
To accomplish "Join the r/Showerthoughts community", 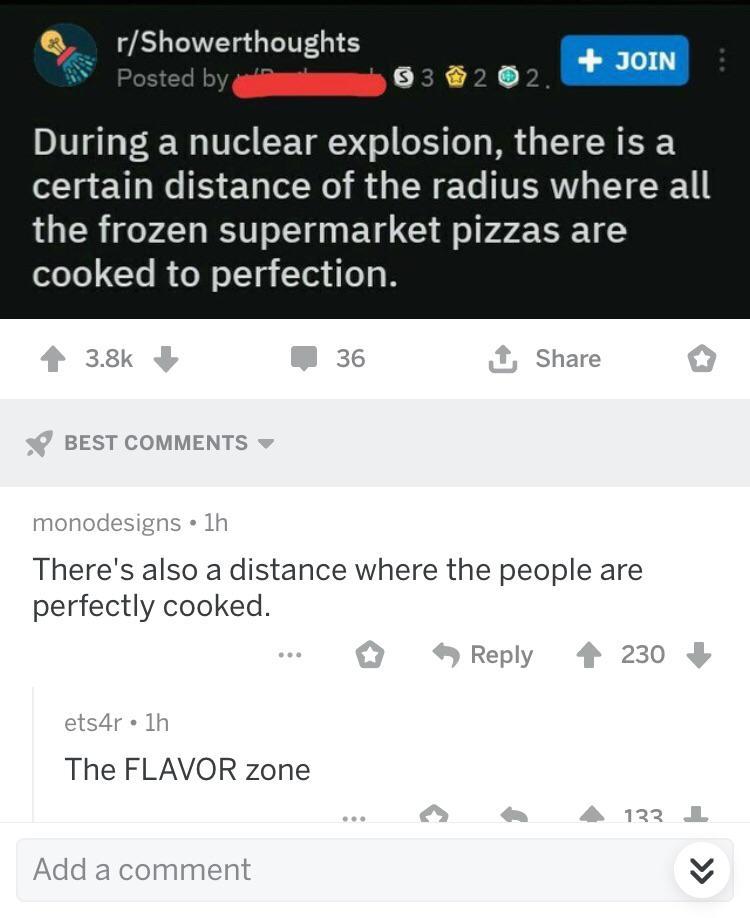I will coord(624,60).
